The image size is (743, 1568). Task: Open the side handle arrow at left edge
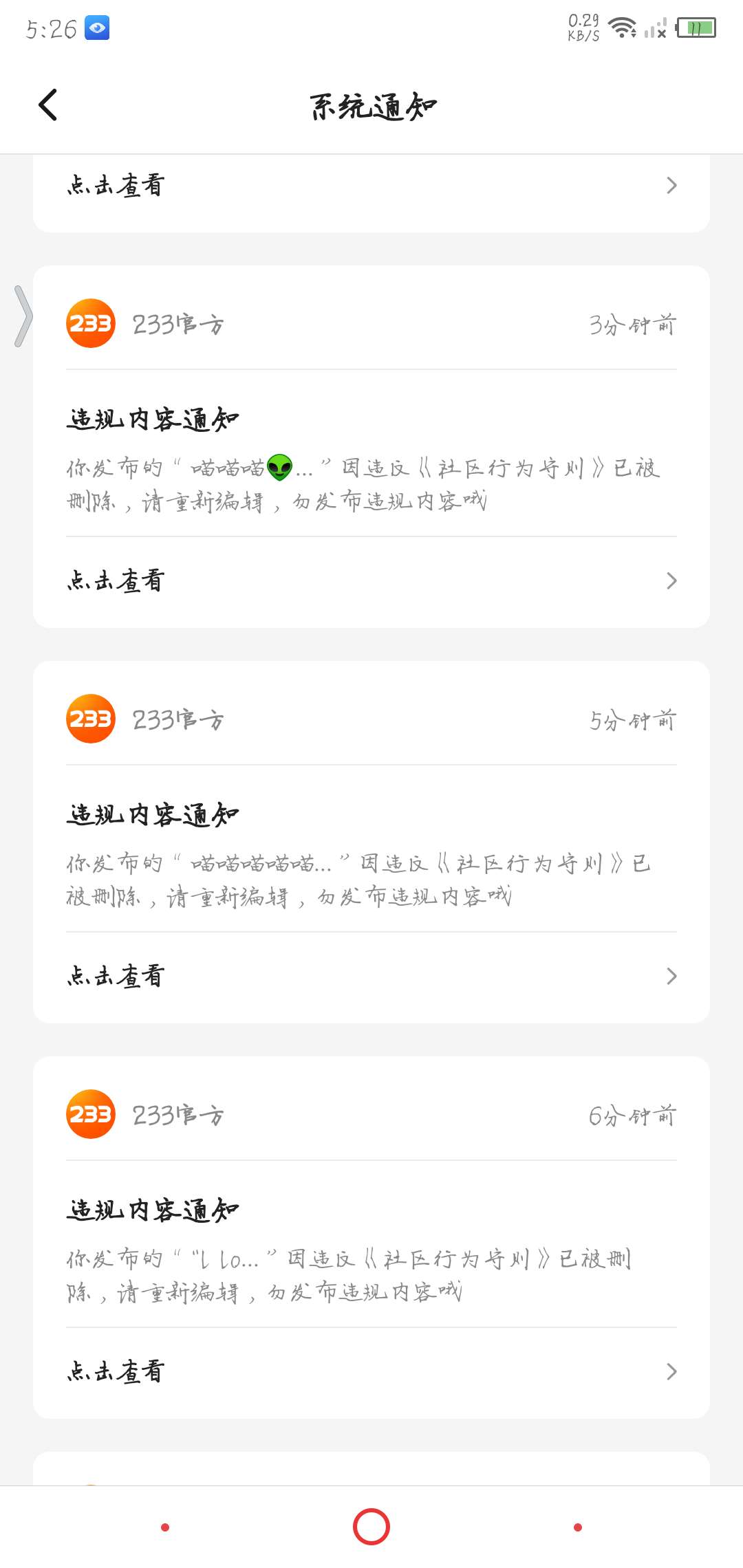click(x=23, y=316)
